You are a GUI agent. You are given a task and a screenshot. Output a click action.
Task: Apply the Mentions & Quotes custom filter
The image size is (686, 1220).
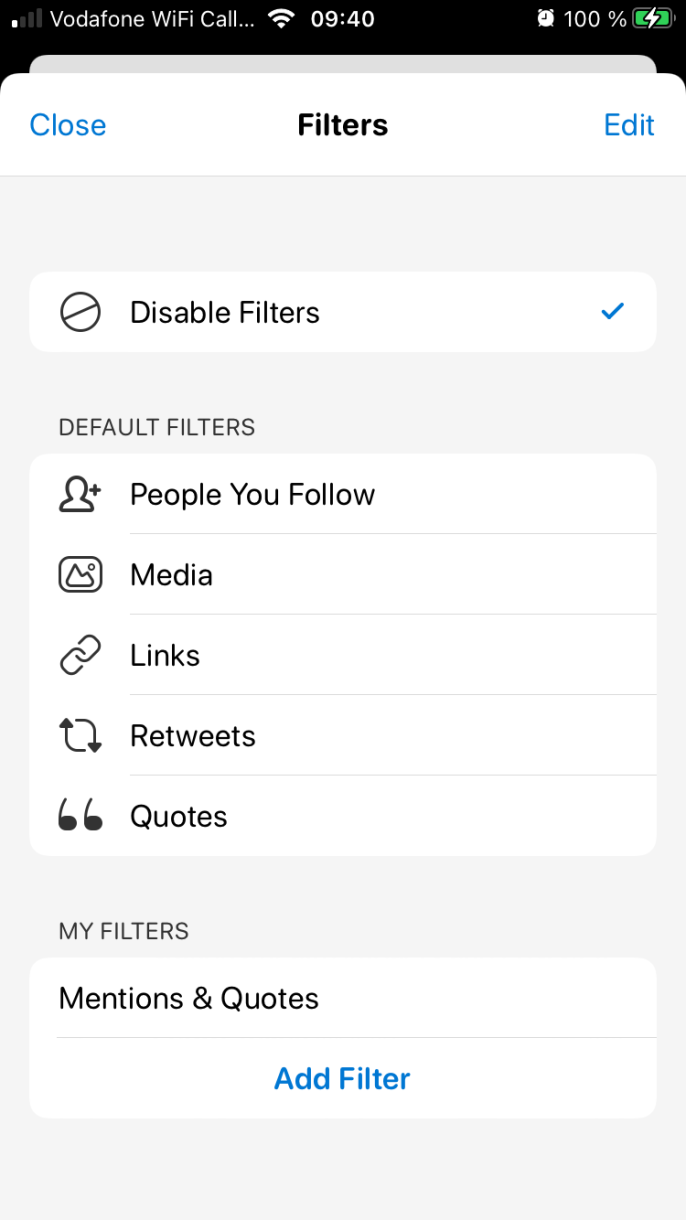point(343,998)
